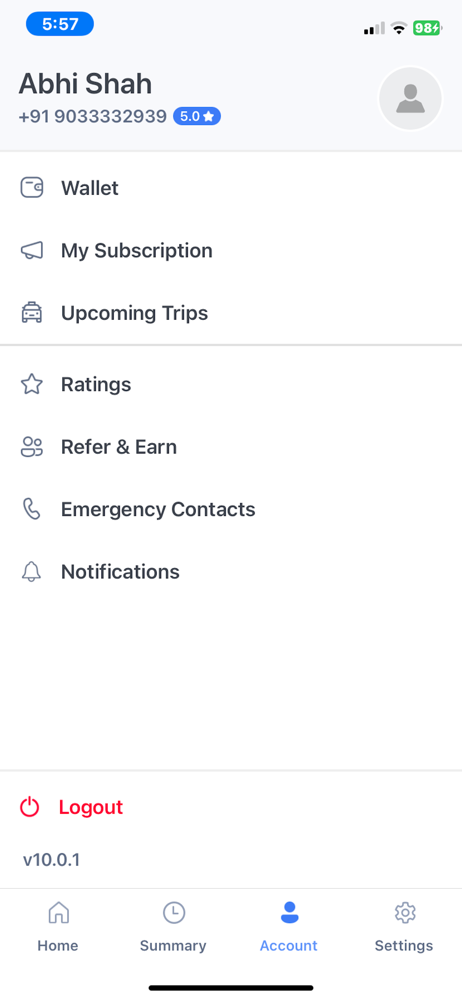The width and height of the screenshot is (462, 1000).
Task: Select the Account tab
Action: [288, 927]
